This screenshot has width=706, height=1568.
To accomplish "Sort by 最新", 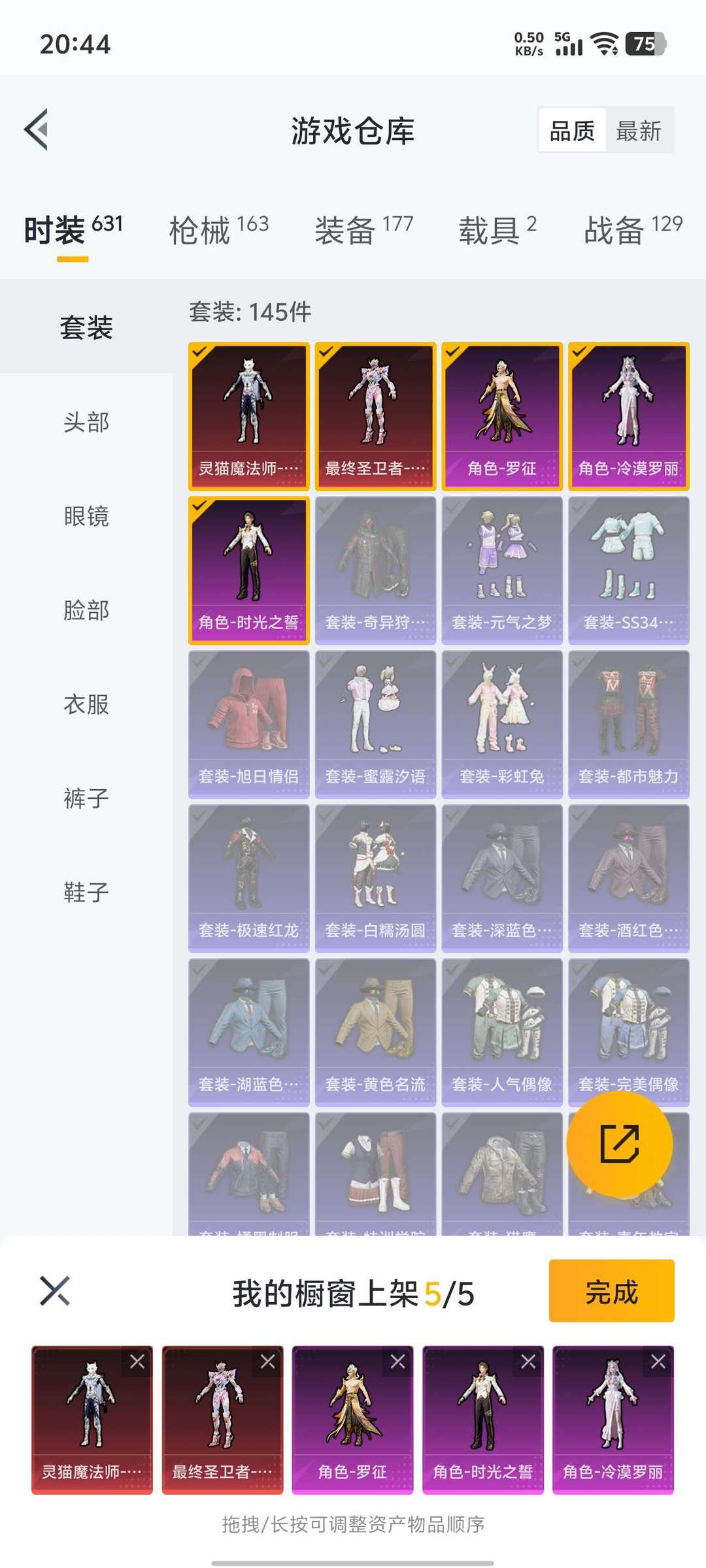I will click(x=639, y=131).
